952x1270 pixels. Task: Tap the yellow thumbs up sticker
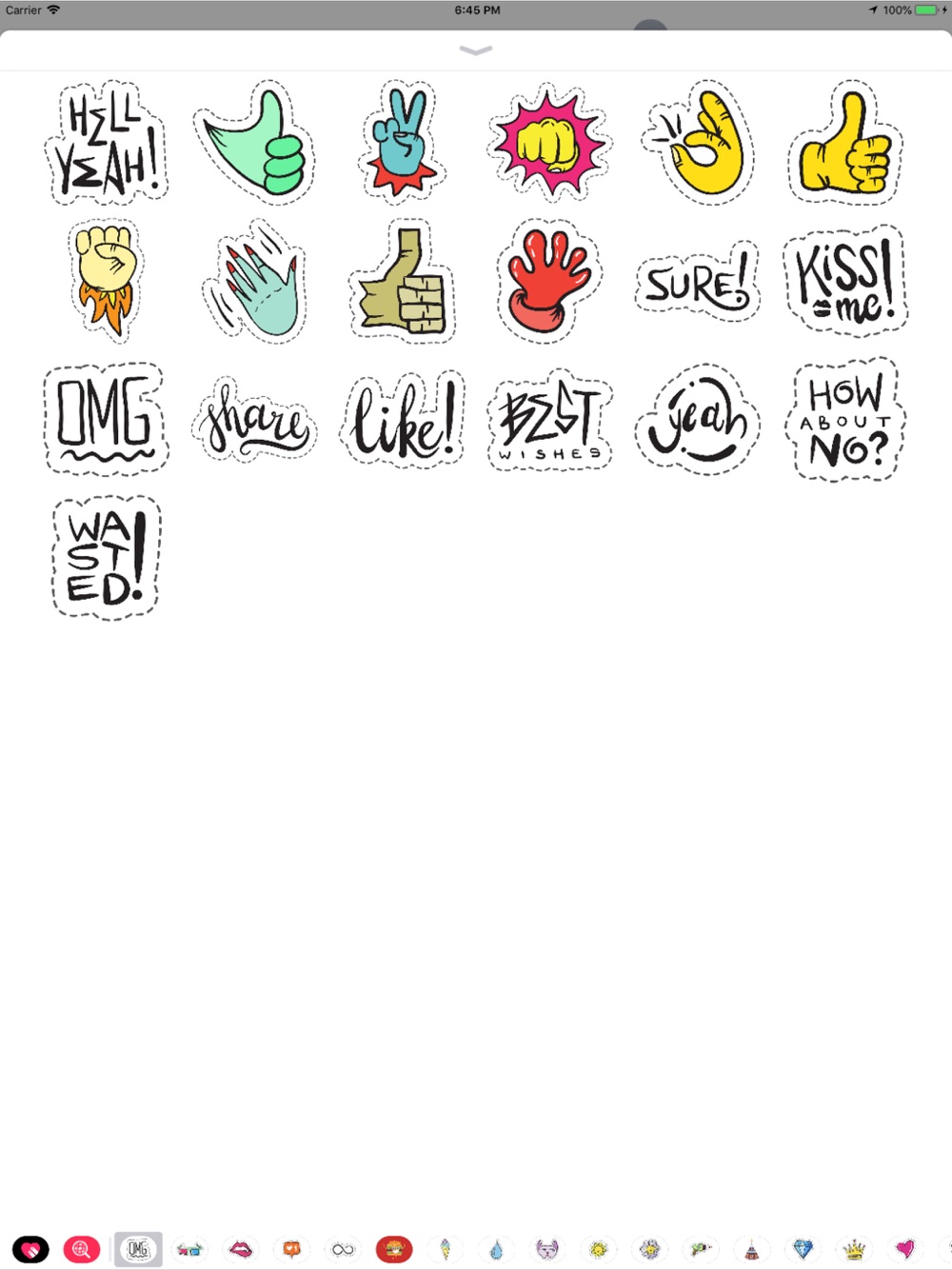click(x=845, y=143)
